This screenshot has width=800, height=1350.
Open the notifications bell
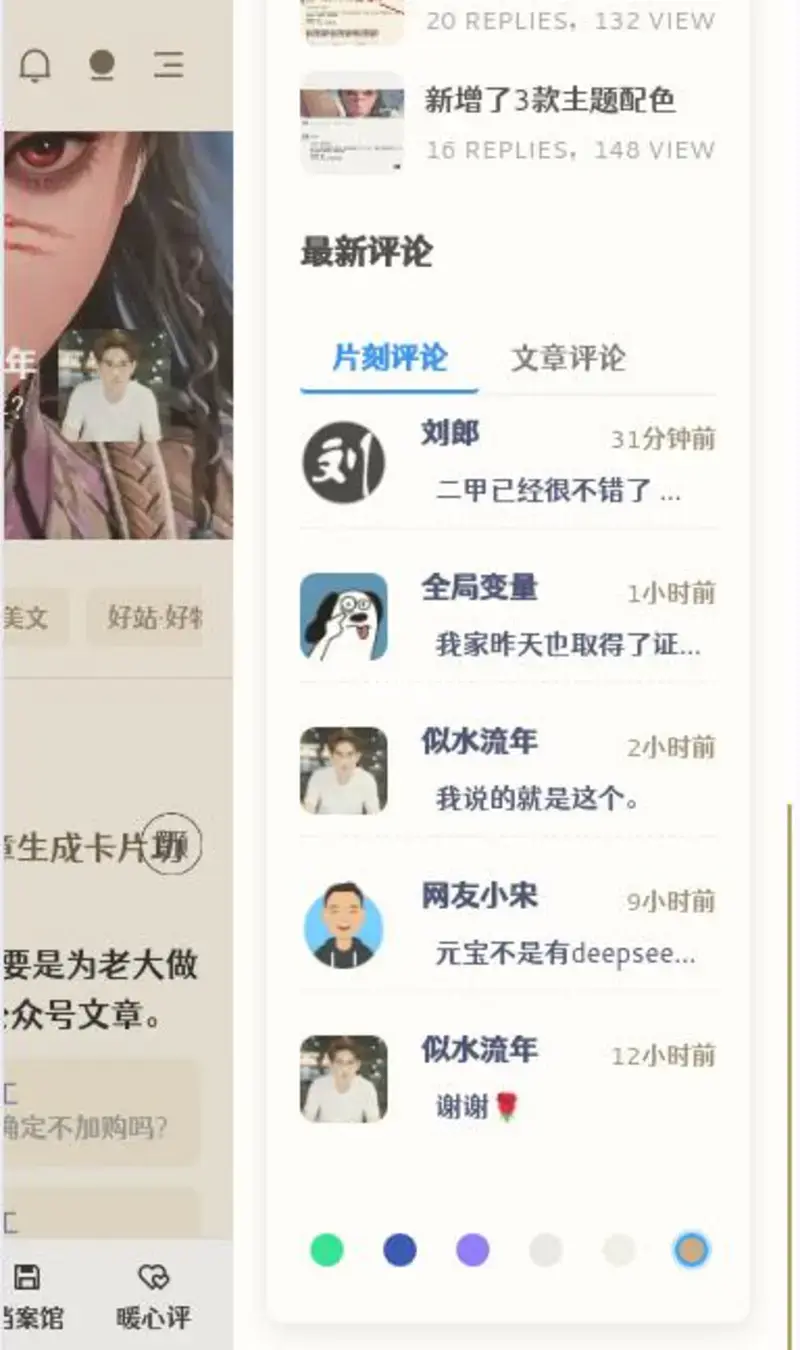tap(35, 66)
